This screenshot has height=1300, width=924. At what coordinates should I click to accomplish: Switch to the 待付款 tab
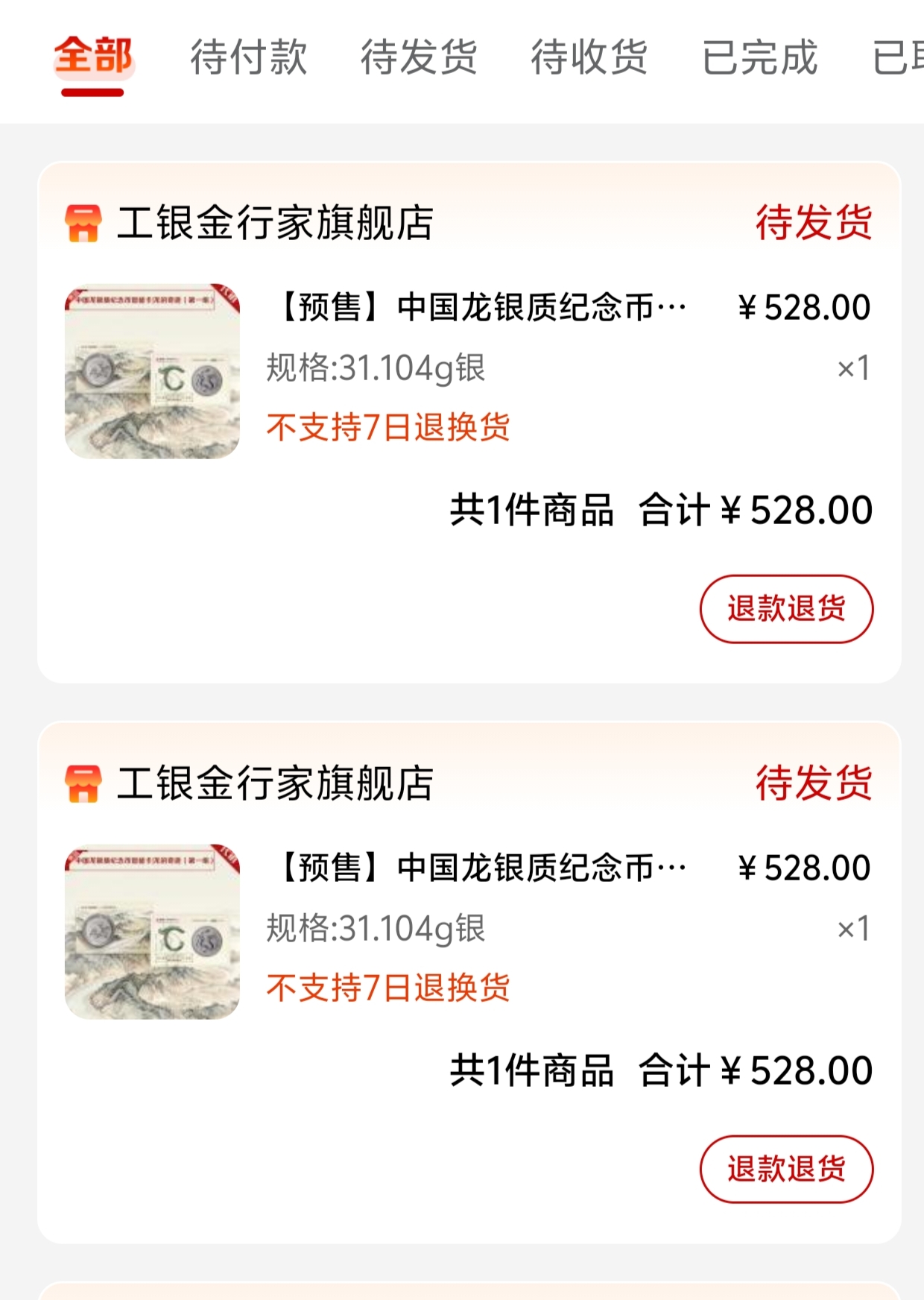pyautogui.click(x=248, y=57)
